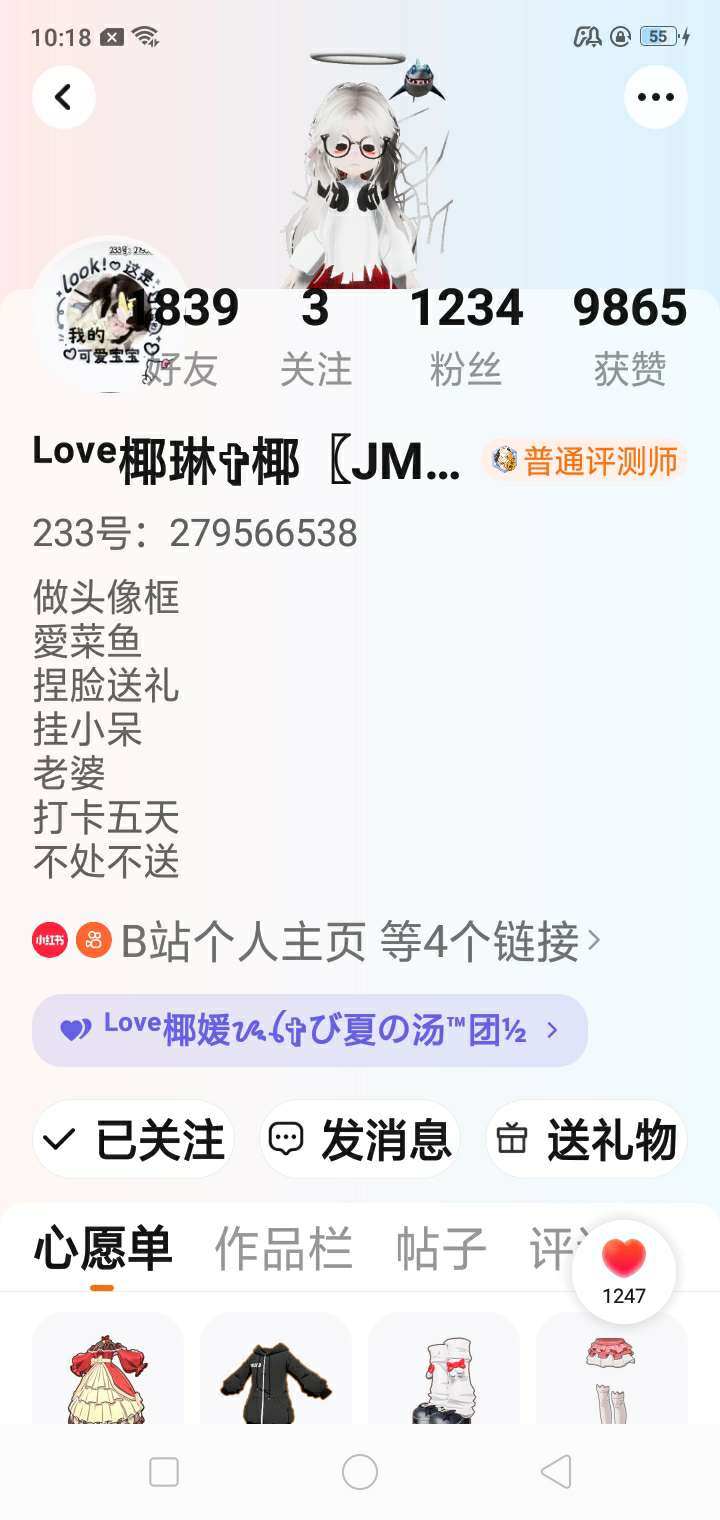Tap 已关注 to unfollow this user
Image resolution: width=720 pixels, height=1520 pixels.
[134, 1139]
